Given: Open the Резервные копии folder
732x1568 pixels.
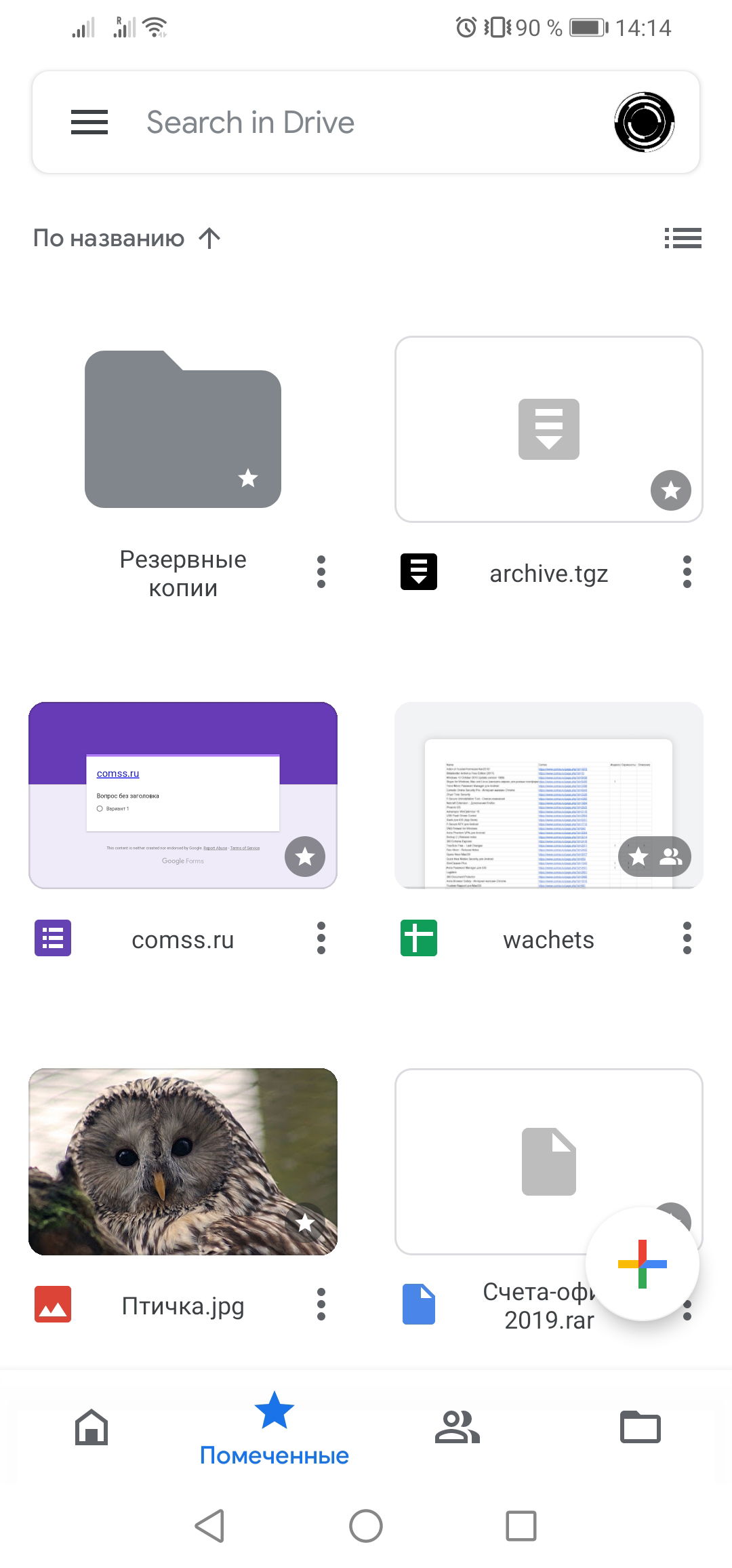Looking at the screenshot, I should coord(183,429).
